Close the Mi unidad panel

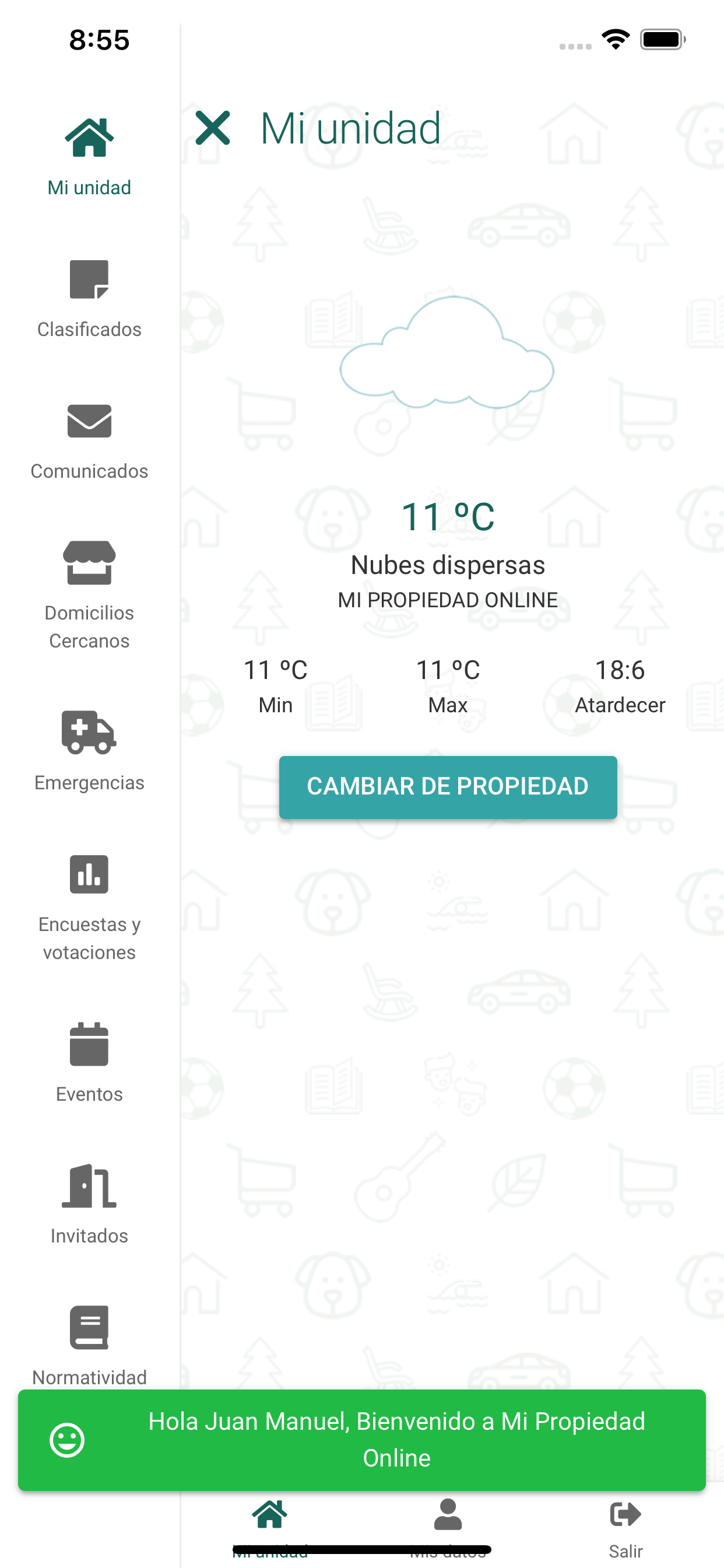(213, 128)
